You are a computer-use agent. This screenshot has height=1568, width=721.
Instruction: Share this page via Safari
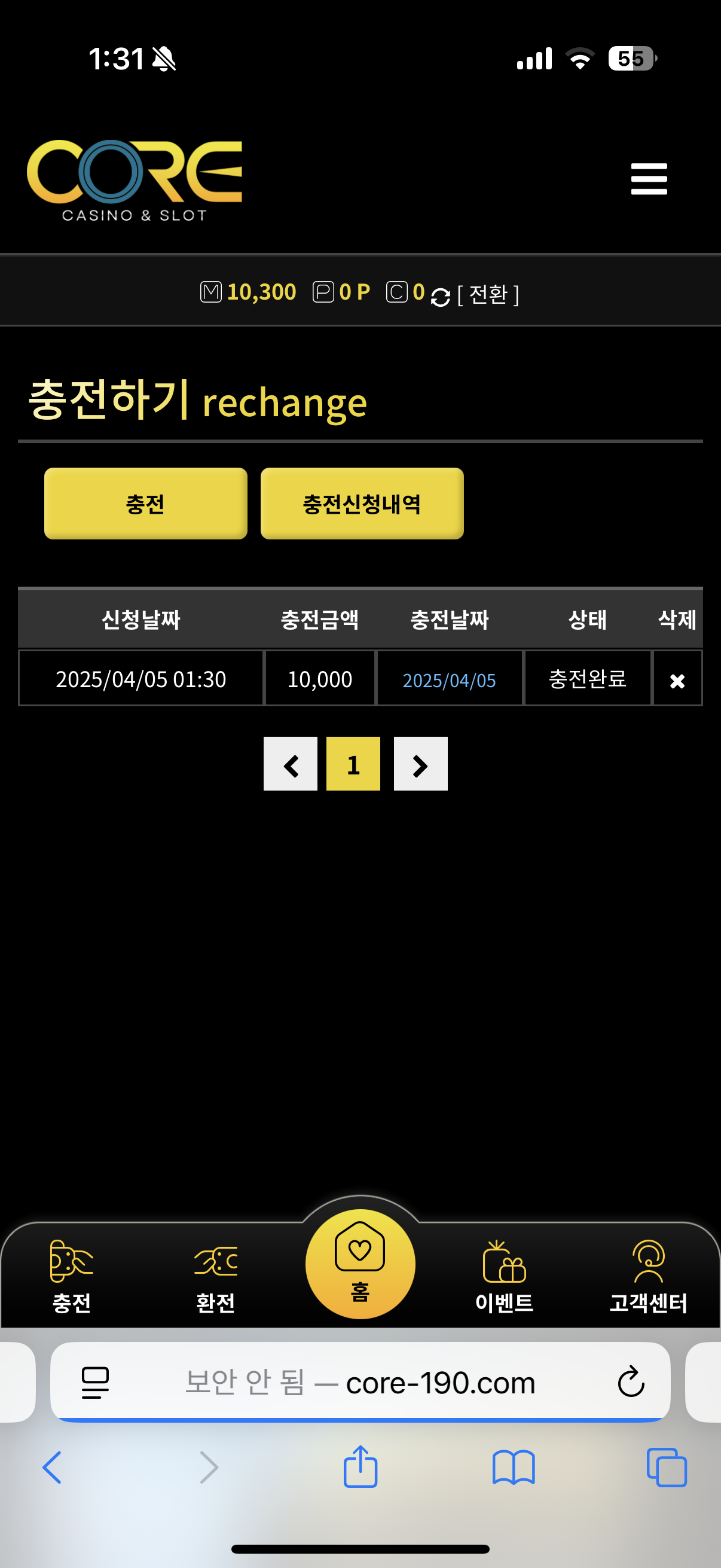360,1467
